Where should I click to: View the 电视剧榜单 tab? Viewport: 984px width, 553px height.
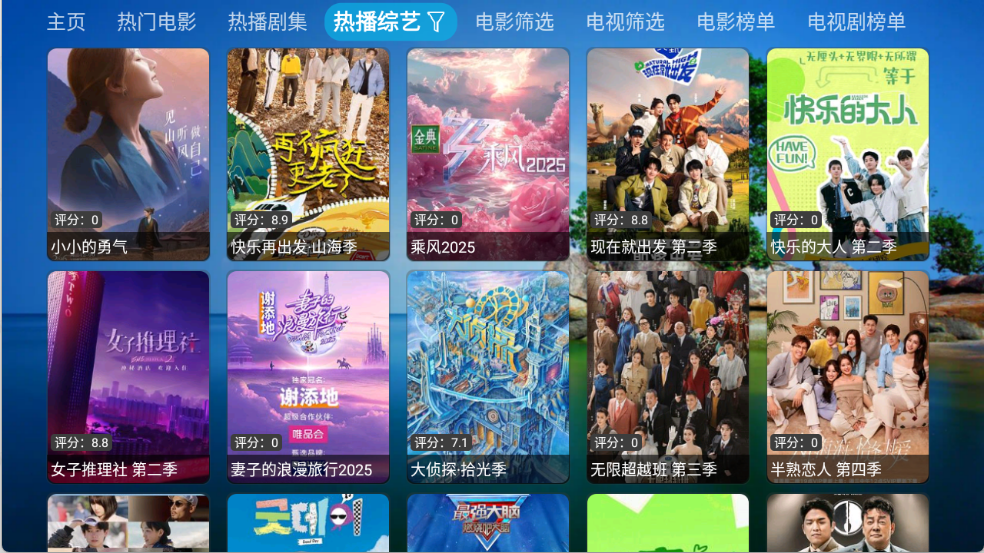pyautogui.click(x=856, y=22)
